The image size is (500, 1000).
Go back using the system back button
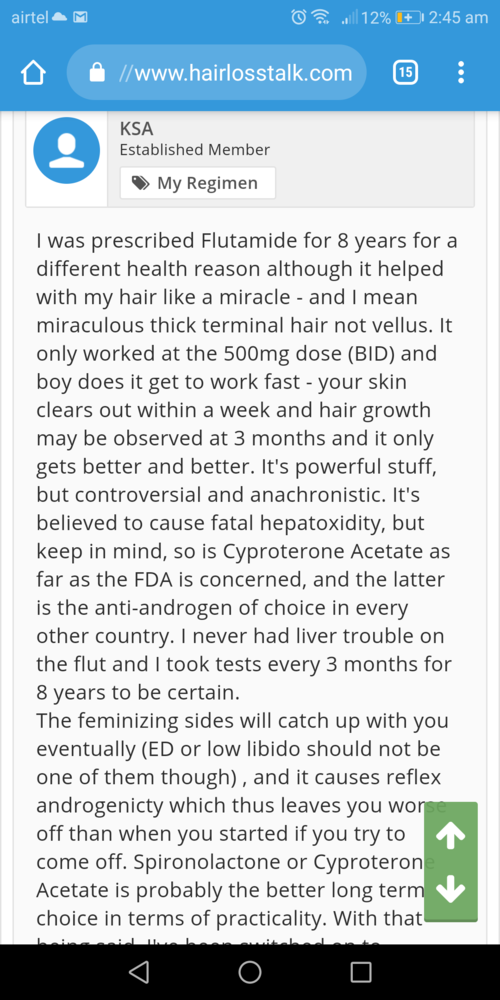(x=138, y=971)
